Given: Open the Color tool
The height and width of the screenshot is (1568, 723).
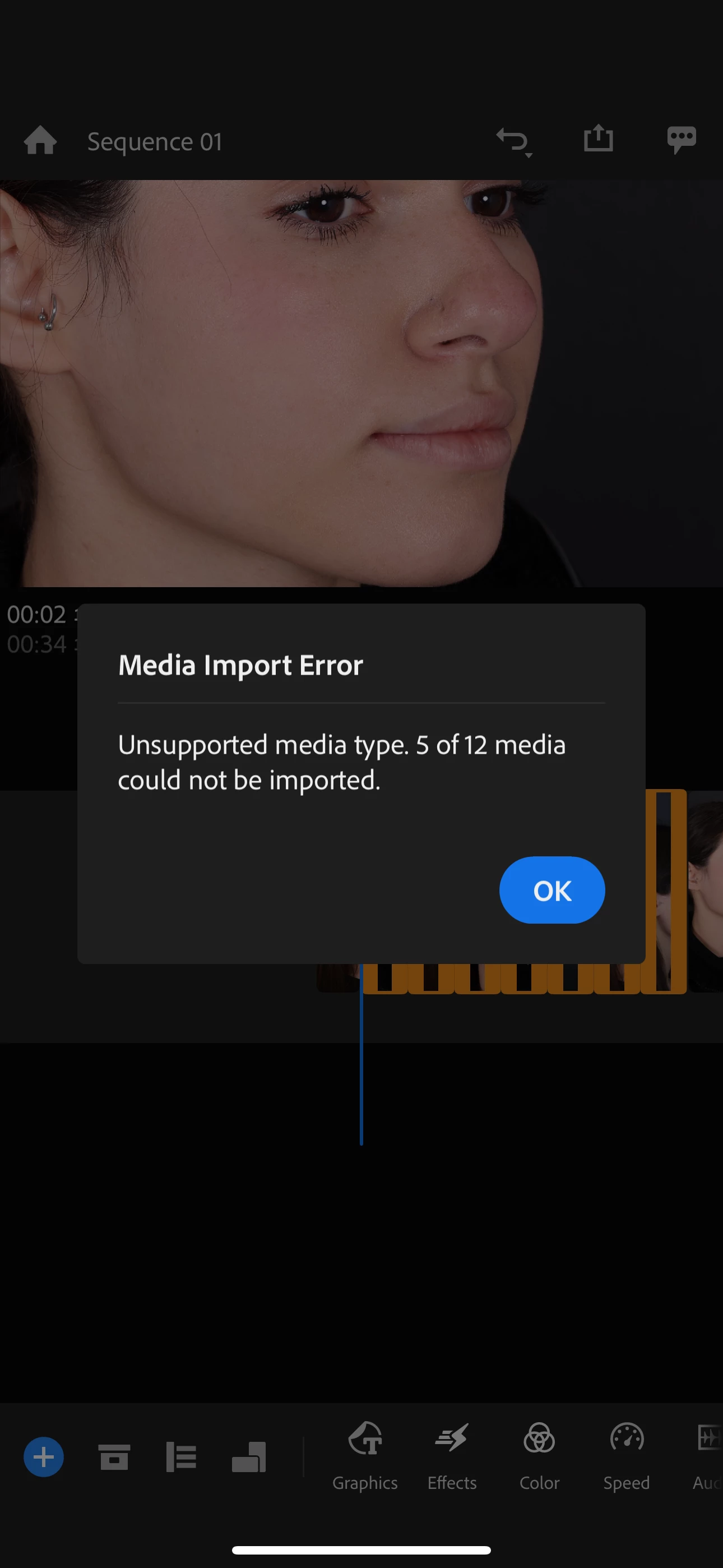Looking at the screenshot, I should [x=539, y=1455].
